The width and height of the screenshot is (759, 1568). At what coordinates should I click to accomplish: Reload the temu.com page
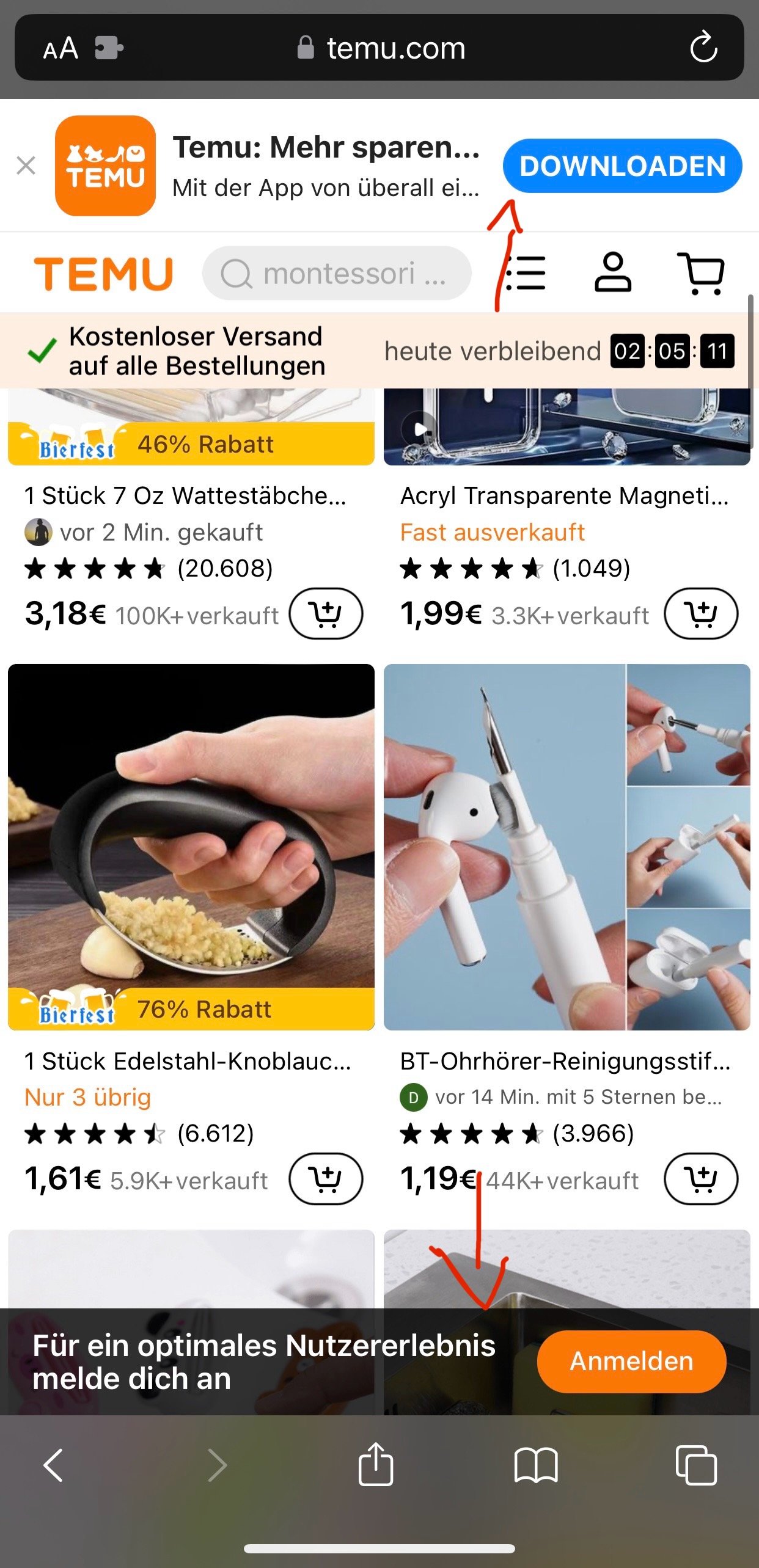[x=703, y=47]
